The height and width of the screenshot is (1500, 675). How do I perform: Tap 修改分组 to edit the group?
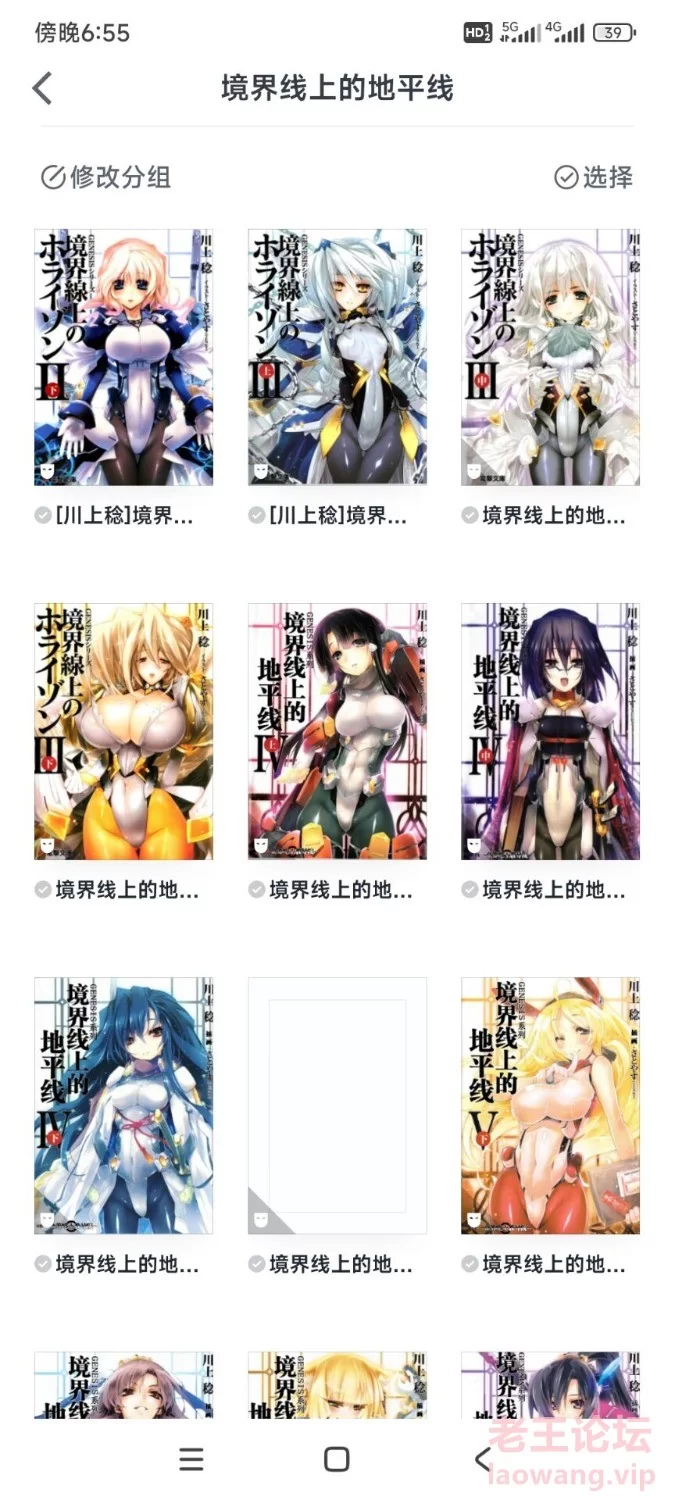coord(106,178)
